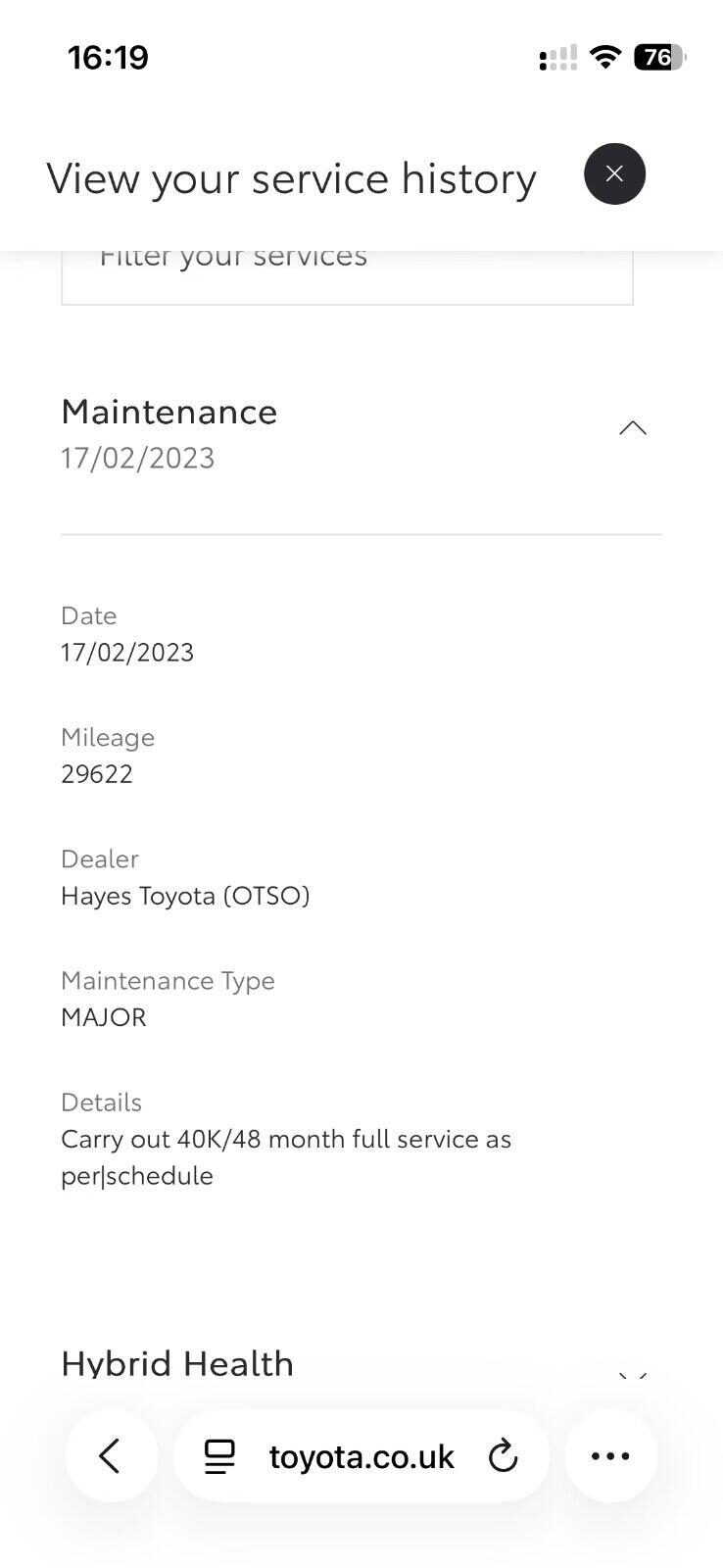Close the service history view
The image size is (723, 1568).
click(614, 173)
